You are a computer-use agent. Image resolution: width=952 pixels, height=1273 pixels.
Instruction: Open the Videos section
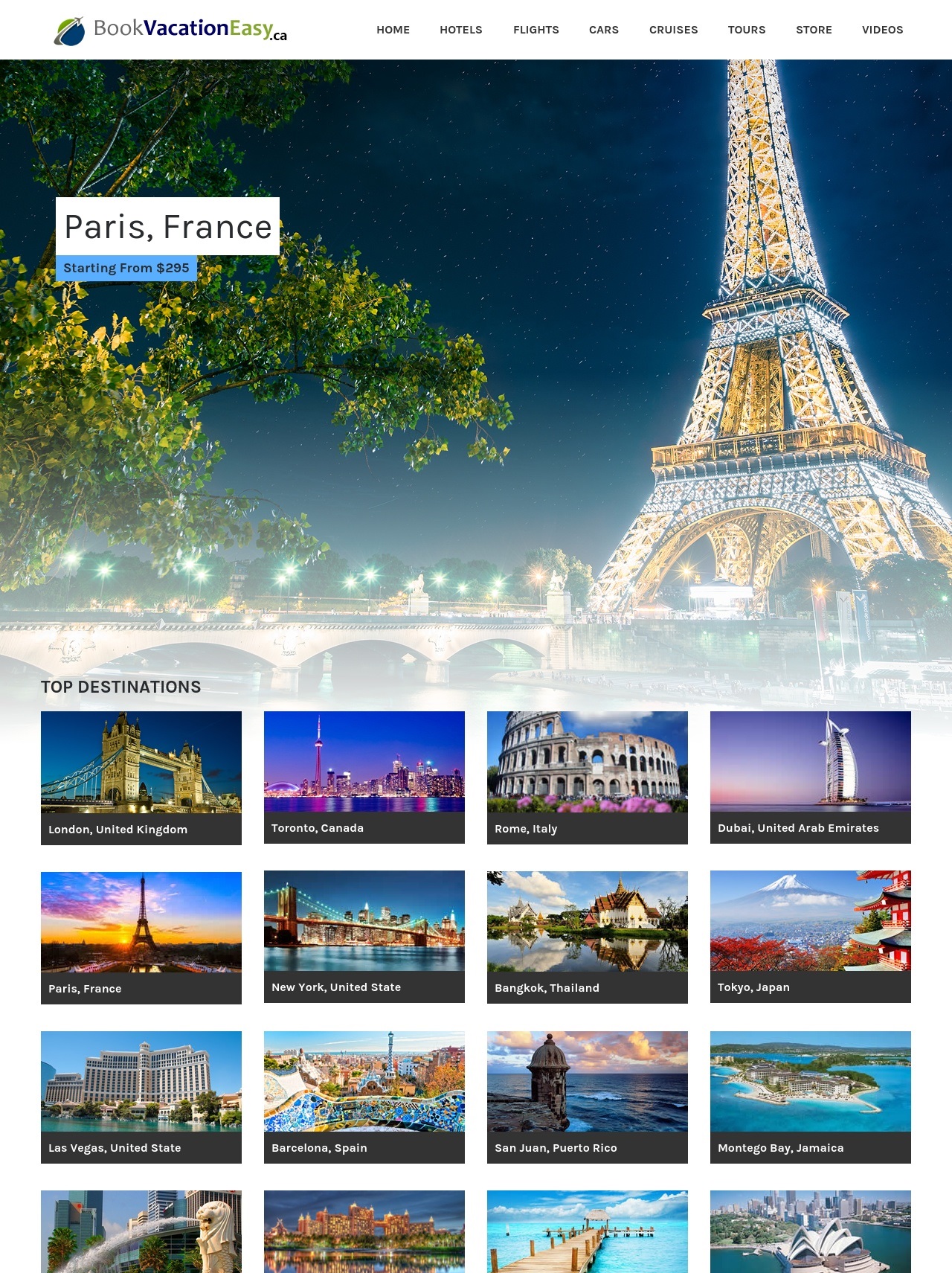882,30
